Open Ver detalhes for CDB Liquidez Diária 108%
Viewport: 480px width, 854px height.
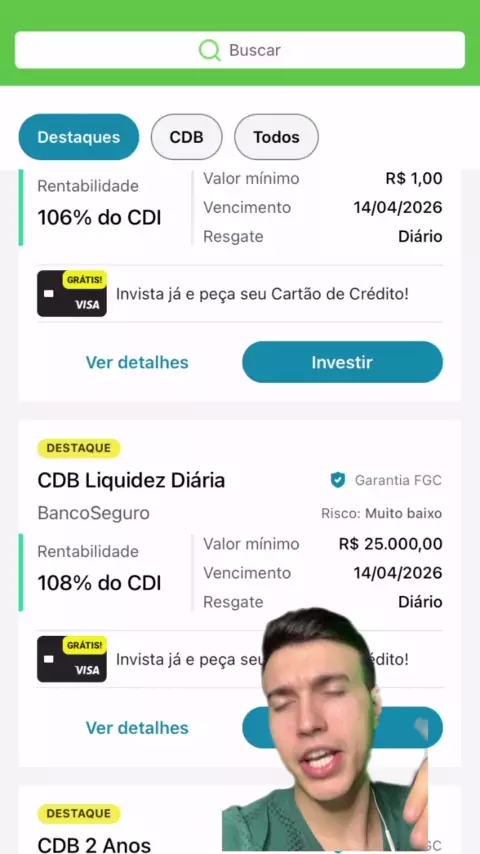[x=137, y=728]
